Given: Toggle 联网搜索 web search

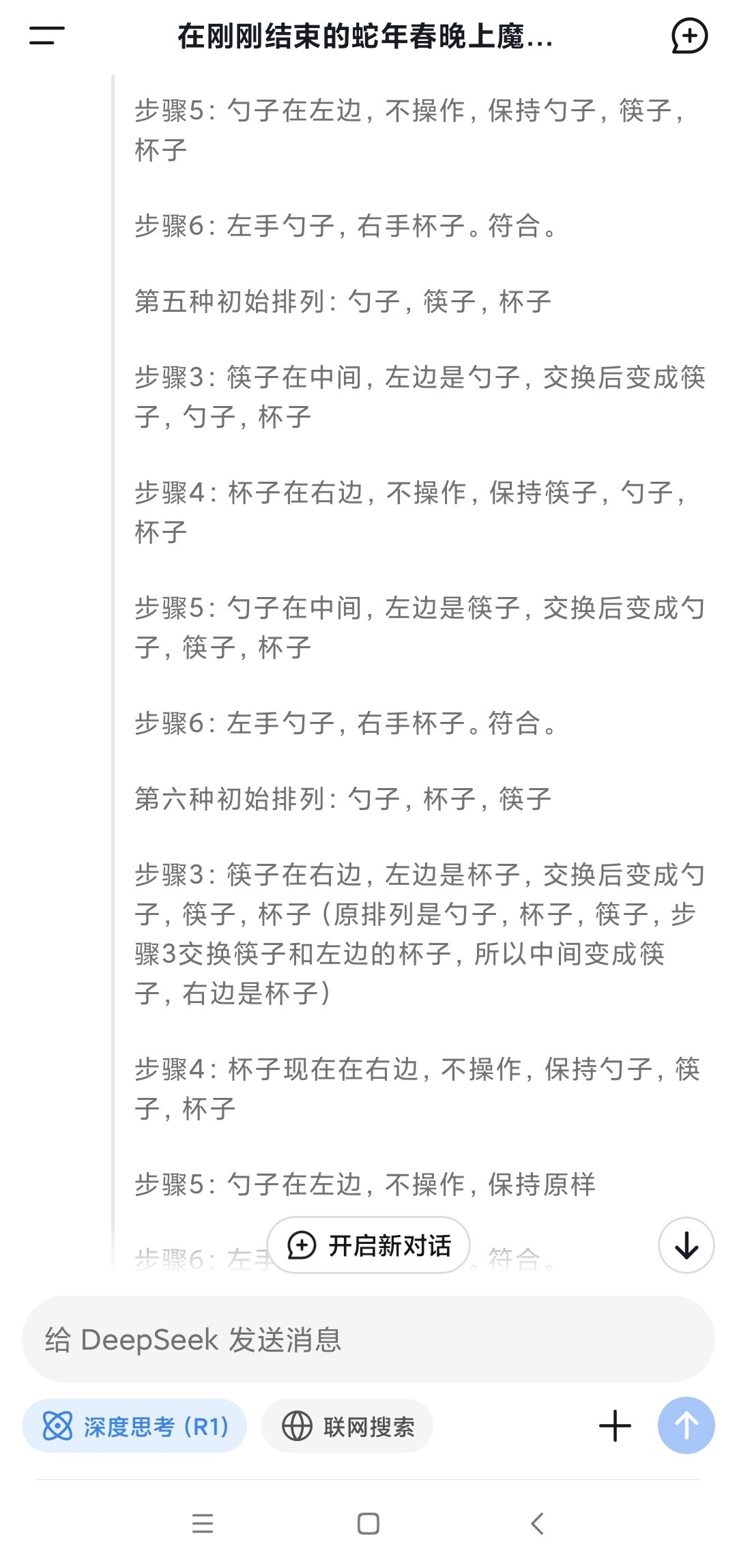Looking at the screenshot, I should (x=347, y=1426).
